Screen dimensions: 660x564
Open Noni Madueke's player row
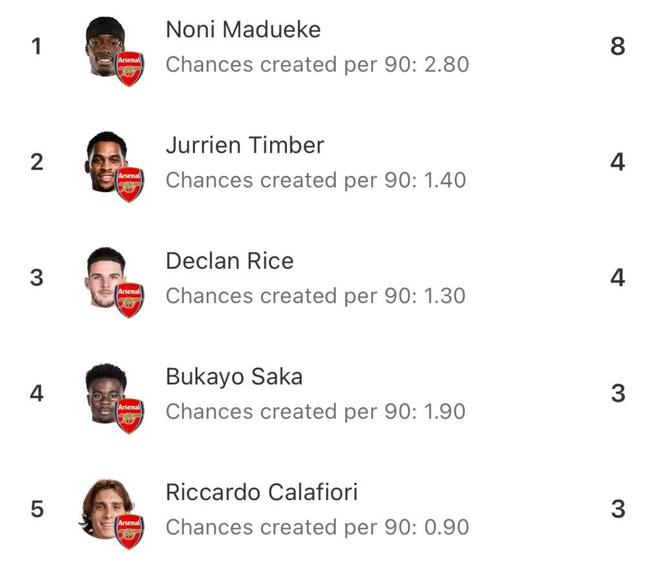[243, 30]
